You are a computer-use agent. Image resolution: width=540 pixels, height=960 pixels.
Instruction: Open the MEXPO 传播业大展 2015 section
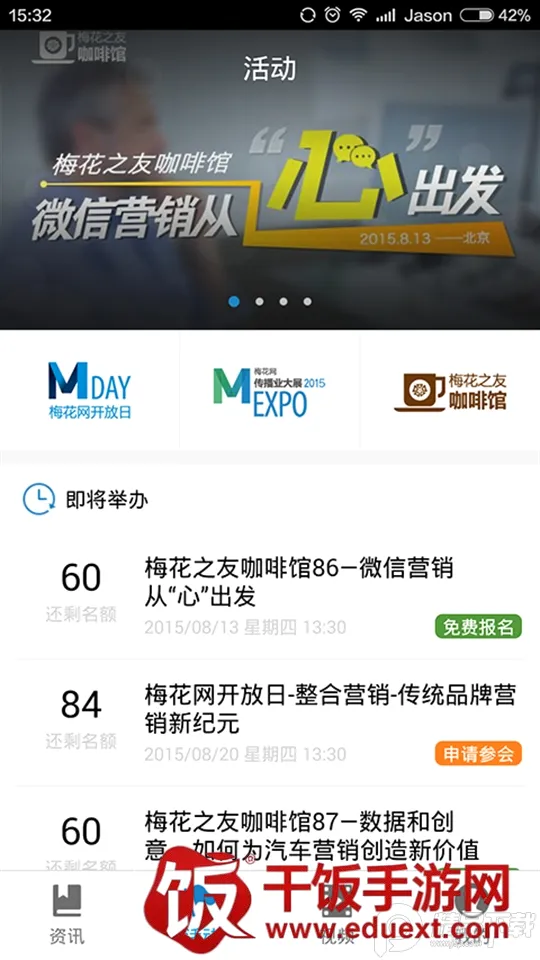click(269, 391)
